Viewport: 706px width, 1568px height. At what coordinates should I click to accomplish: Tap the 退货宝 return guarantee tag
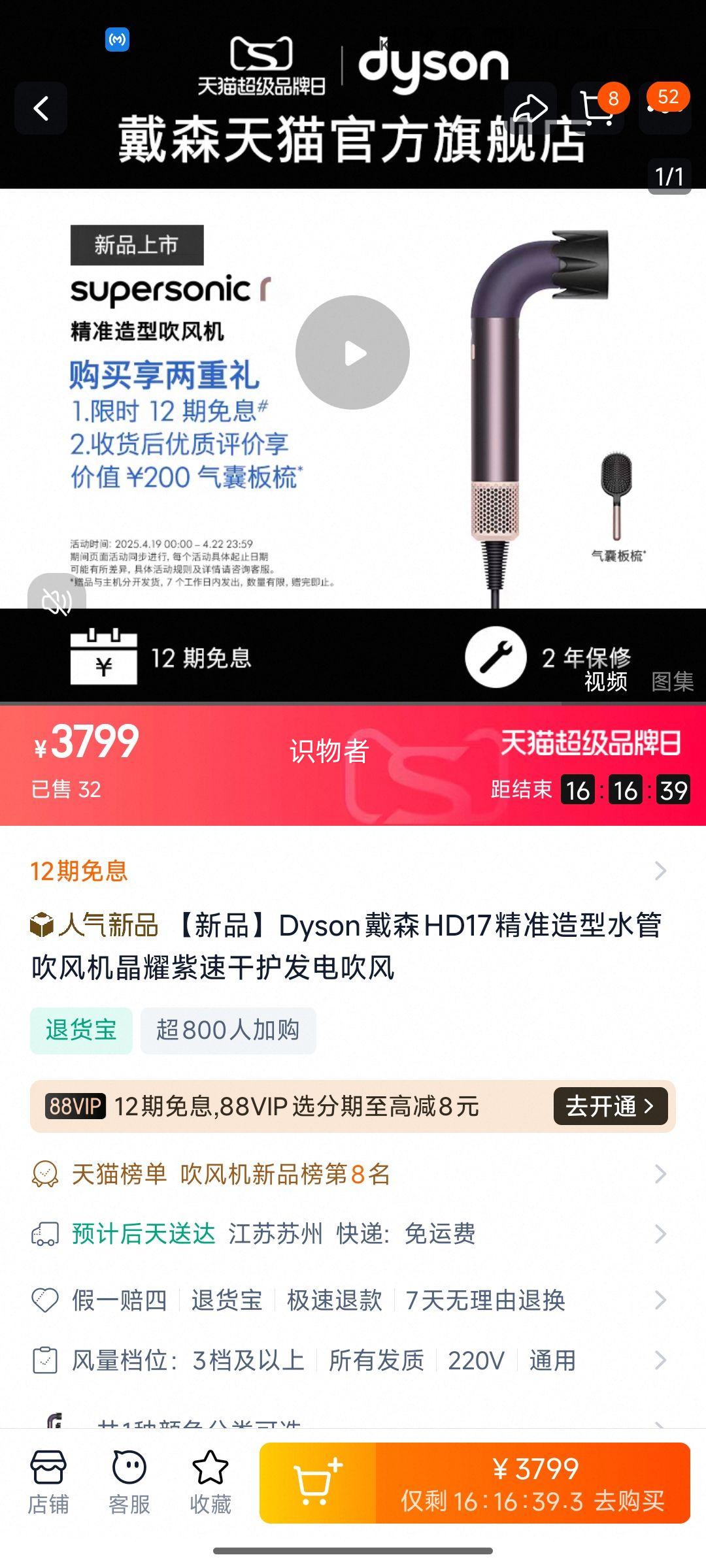81,1029
